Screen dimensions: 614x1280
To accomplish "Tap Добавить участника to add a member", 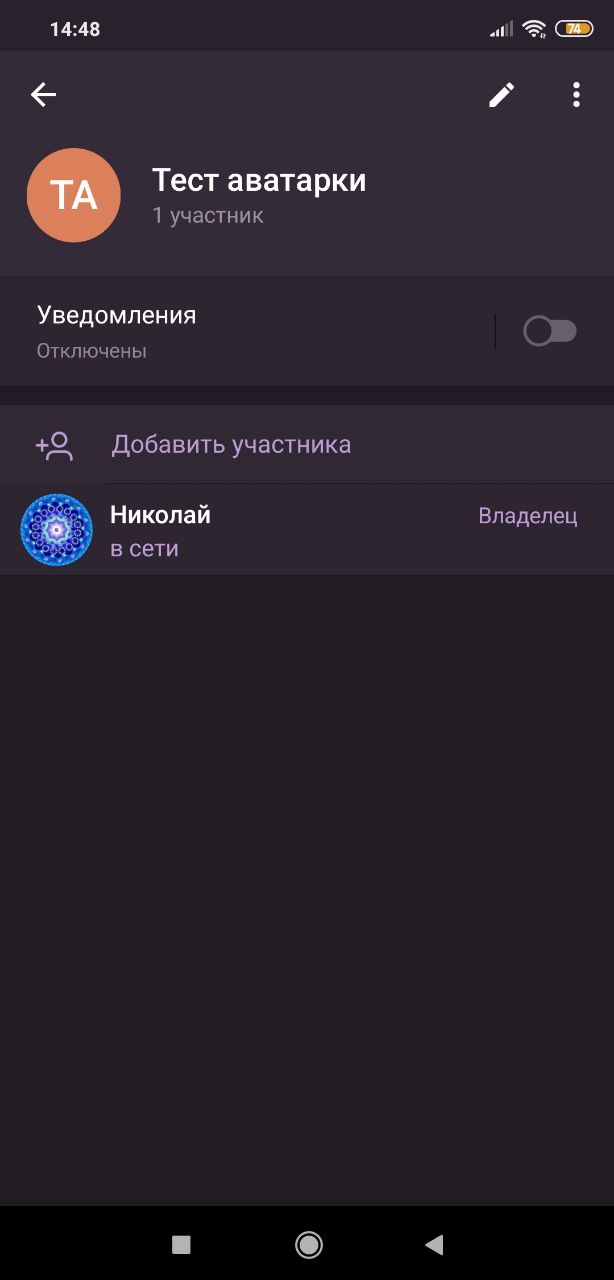I will [230, 445].
